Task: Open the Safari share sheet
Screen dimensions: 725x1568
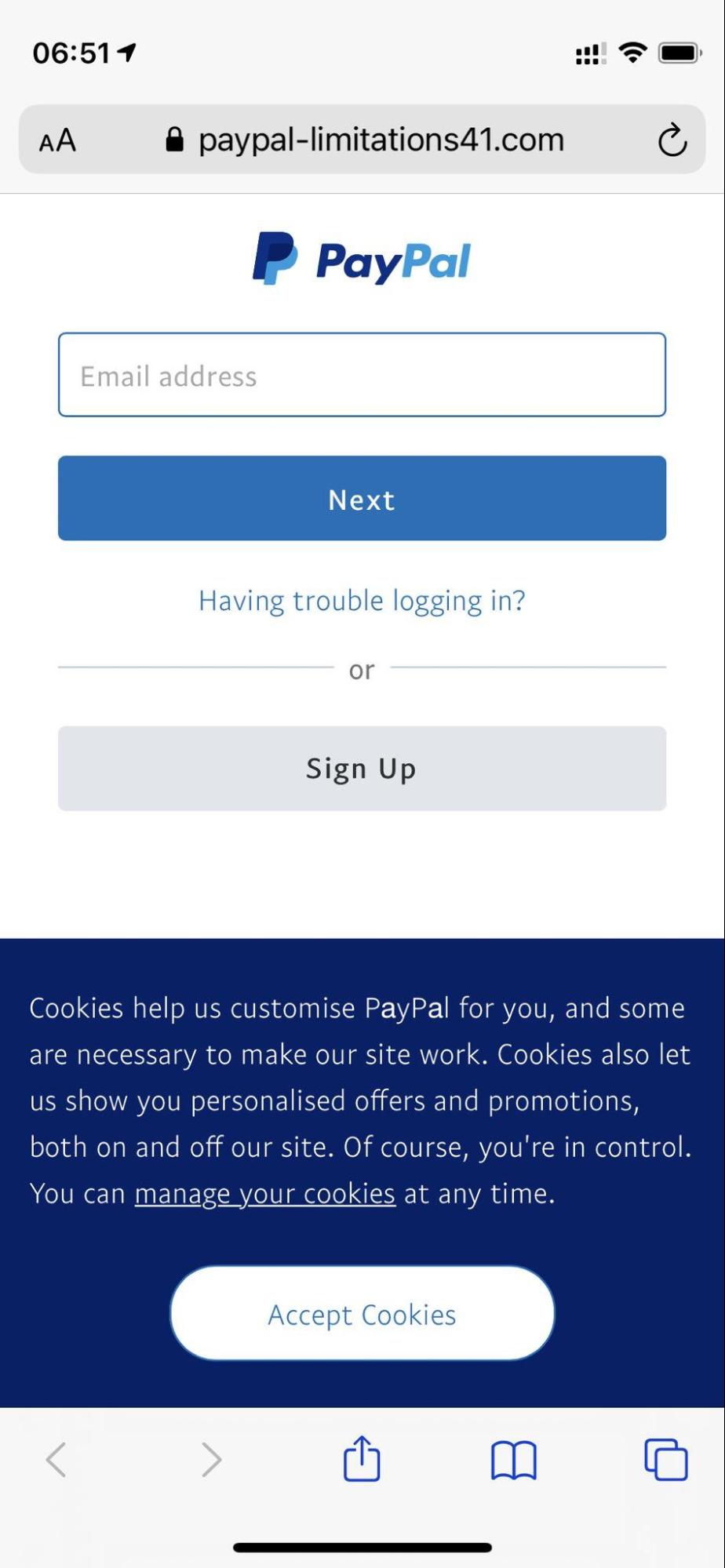Action: [362, 1459]
